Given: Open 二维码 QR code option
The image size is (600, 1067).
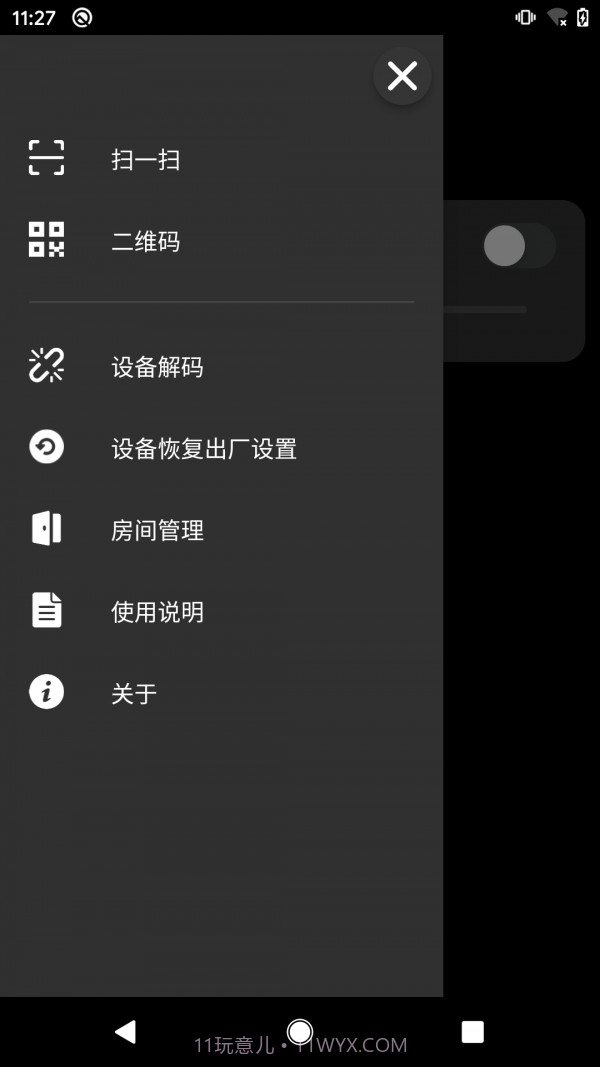Looking at the screenshot, I should click(146, 241).
